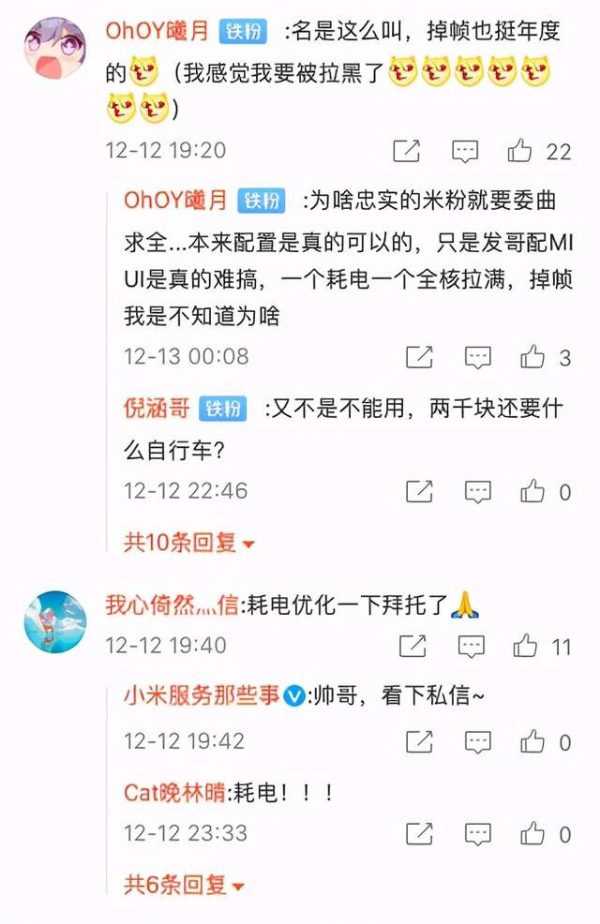Share OhOY曦月's reply from 12-13 00:08
The width and height of the screenshot is (600, 924).
[x=420, y=357]
